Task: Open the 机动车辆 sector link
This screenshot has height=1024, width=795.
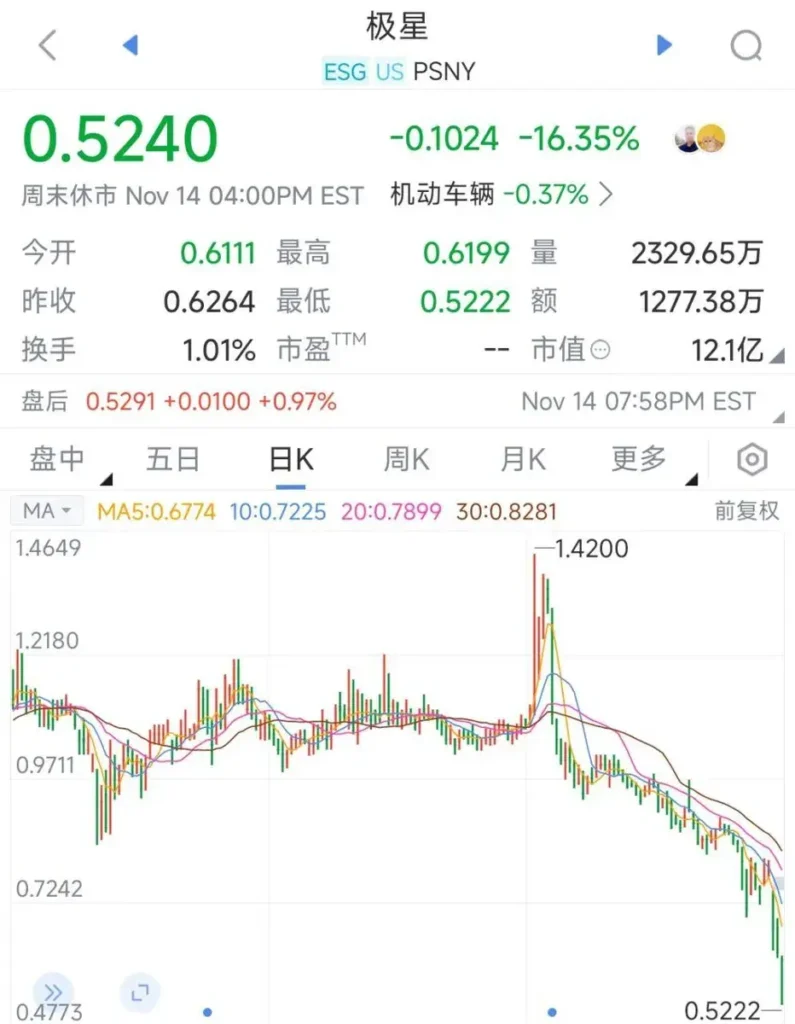Action: click(502, 194)
